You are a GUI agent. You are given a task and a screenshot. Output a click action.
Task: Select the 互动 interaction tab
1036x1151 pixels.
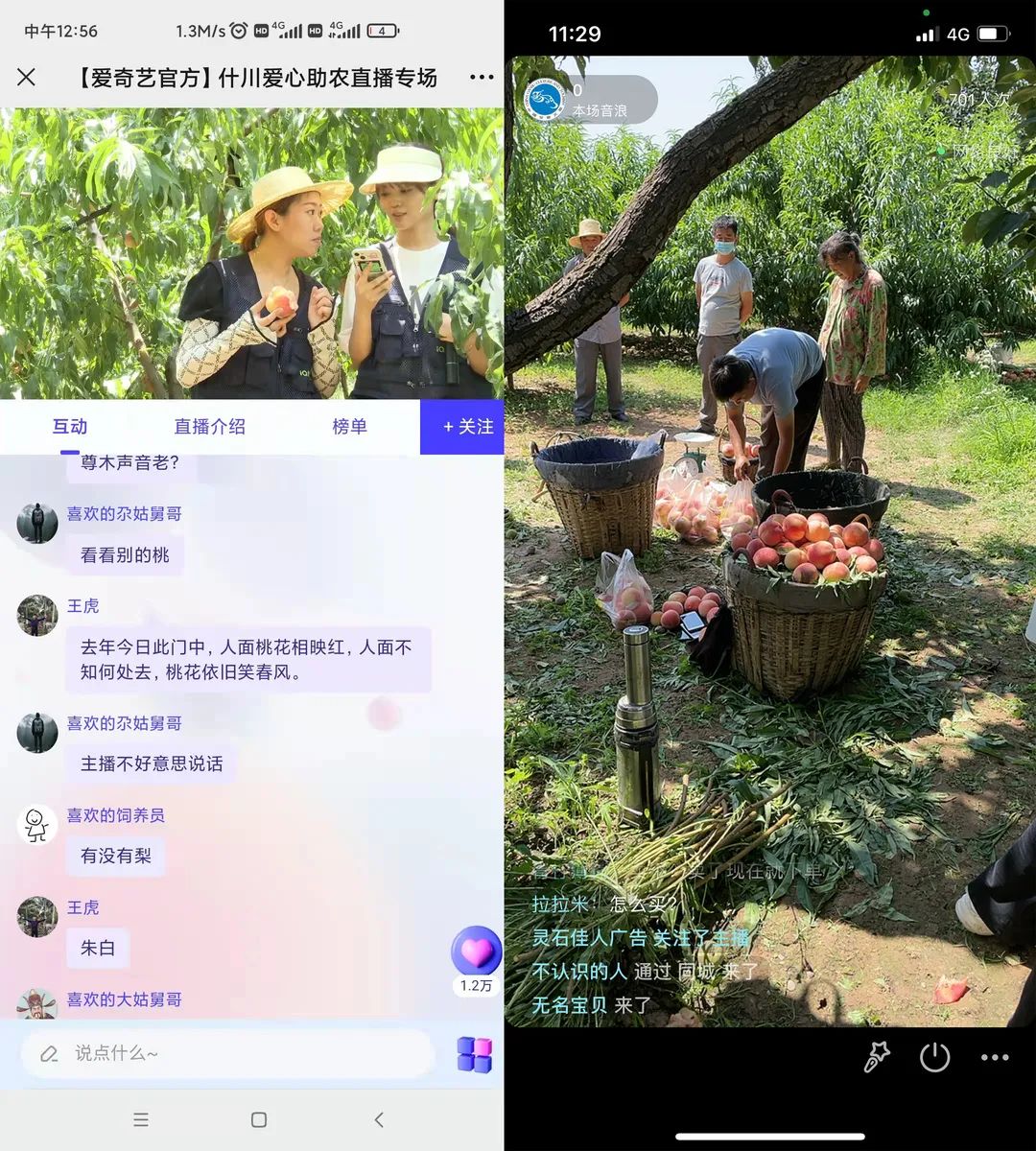pos(69,428)
